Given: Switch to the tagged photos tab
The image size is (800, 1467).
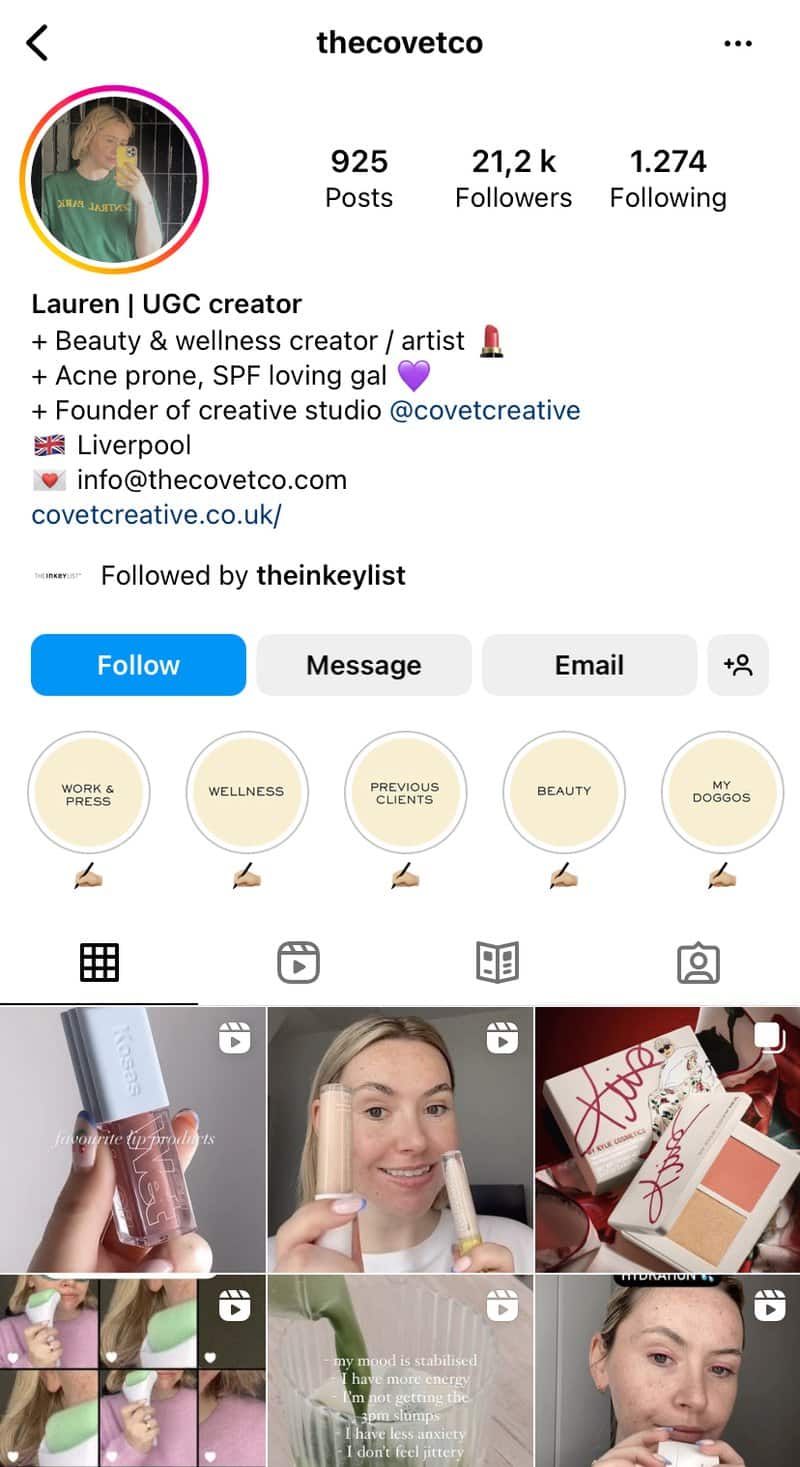Looking at the screenshot, I should [698, 962].
